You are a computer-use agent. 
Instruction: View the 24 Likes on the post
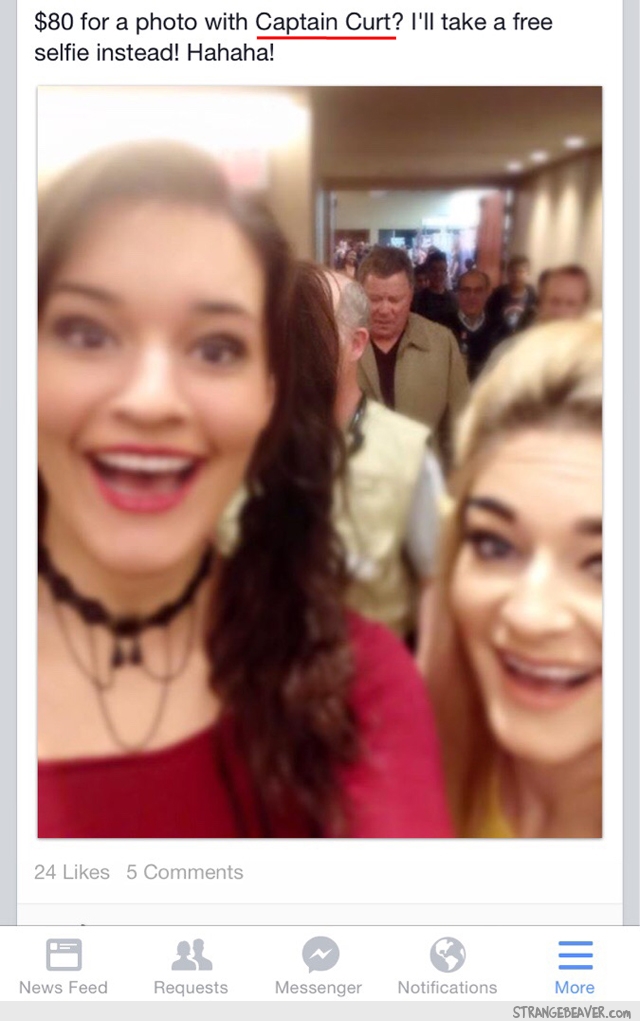coord(72,872)
